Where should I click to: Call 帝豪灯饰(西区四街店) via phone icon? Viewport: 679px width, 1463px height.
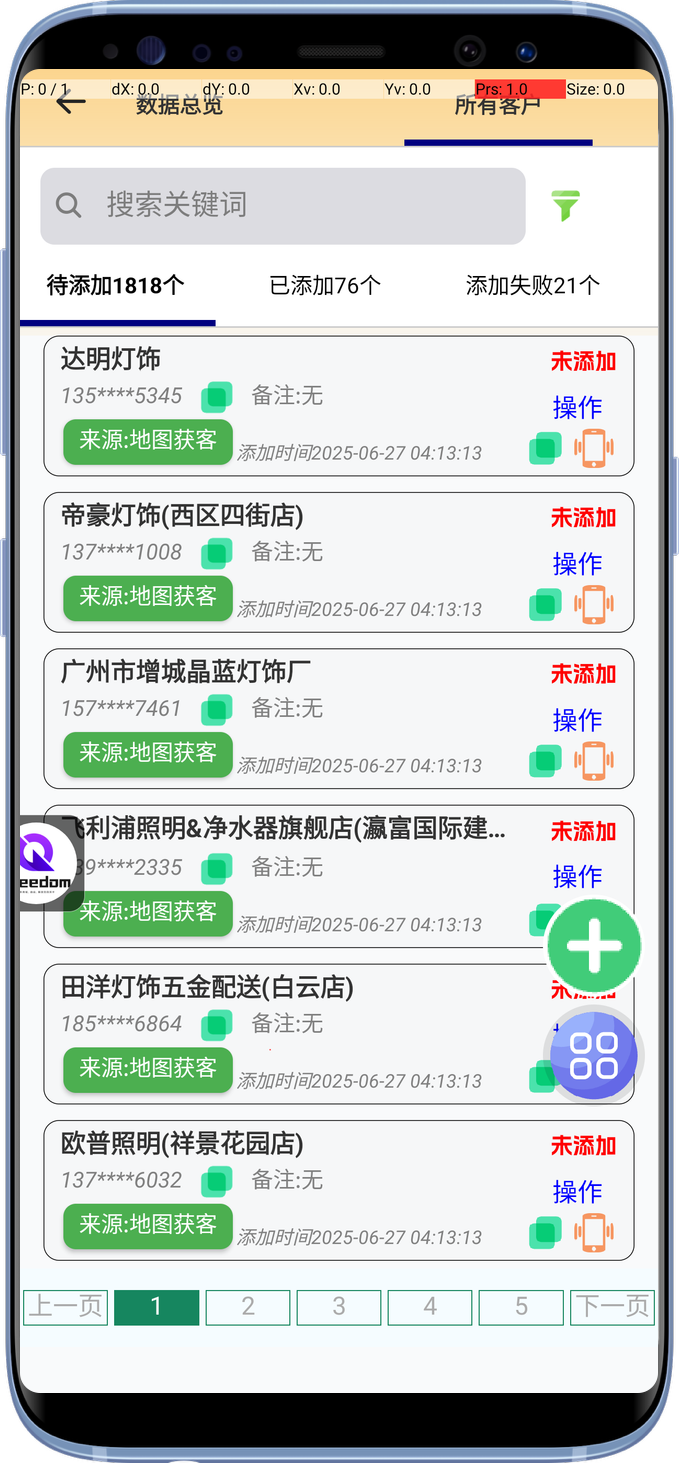pyautogui.click(x=594, y=604)
